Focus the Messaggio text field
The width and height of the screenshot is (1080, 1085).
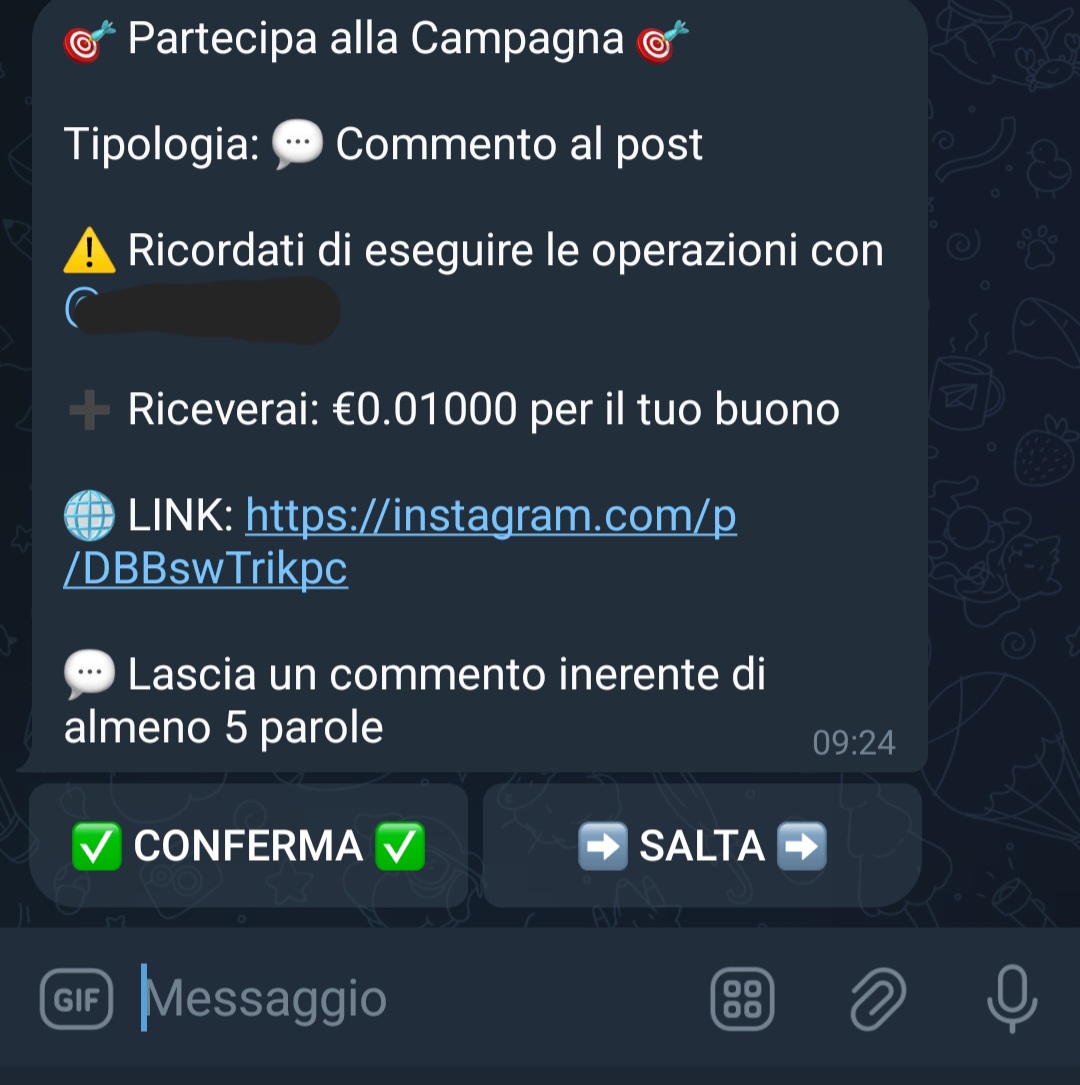click(x=400, y=999)
